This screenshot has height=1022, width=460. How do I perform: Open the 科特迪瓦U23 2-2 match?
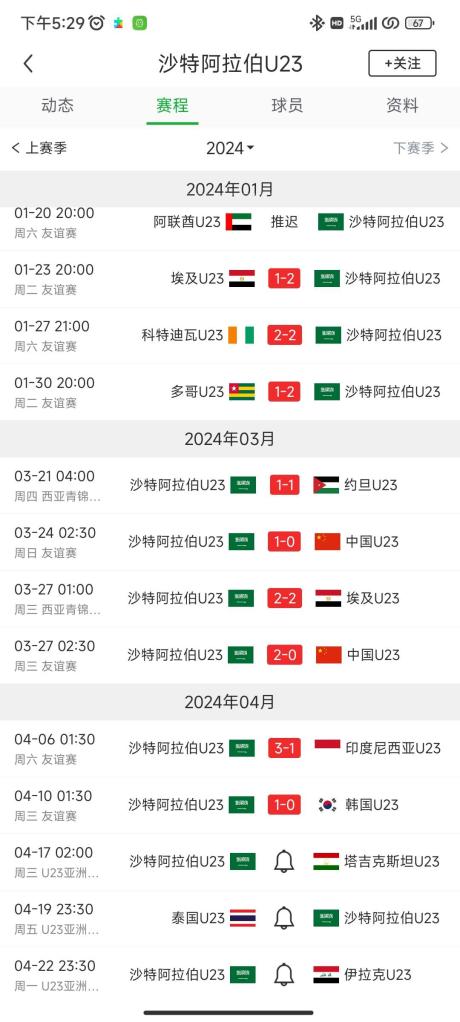pos(230,336)
